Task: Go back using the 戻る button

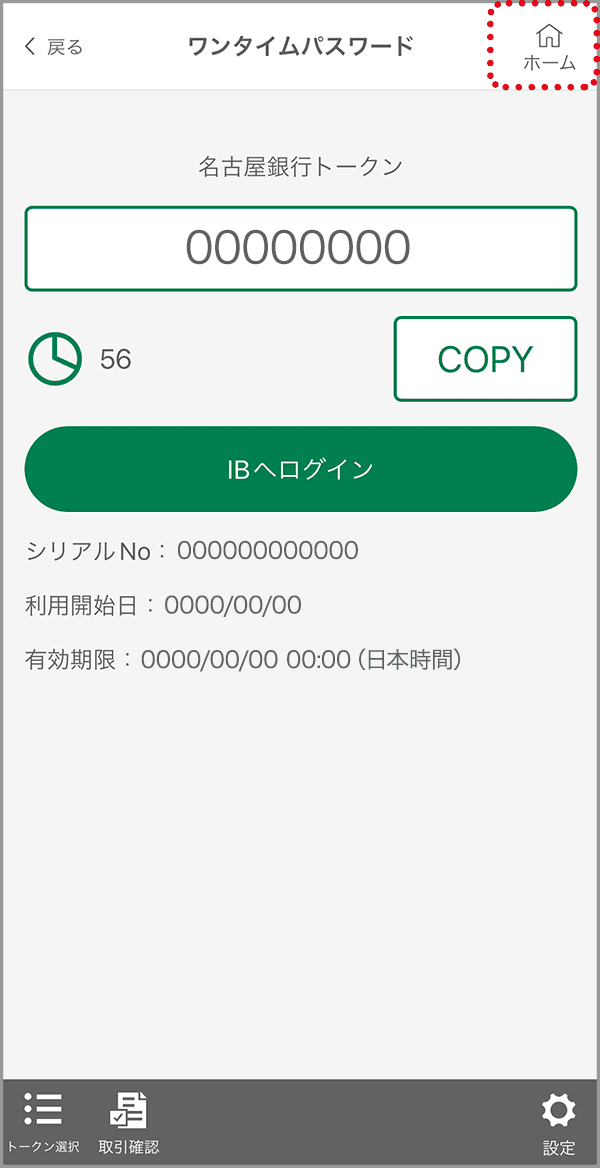Action: [53, 47]
